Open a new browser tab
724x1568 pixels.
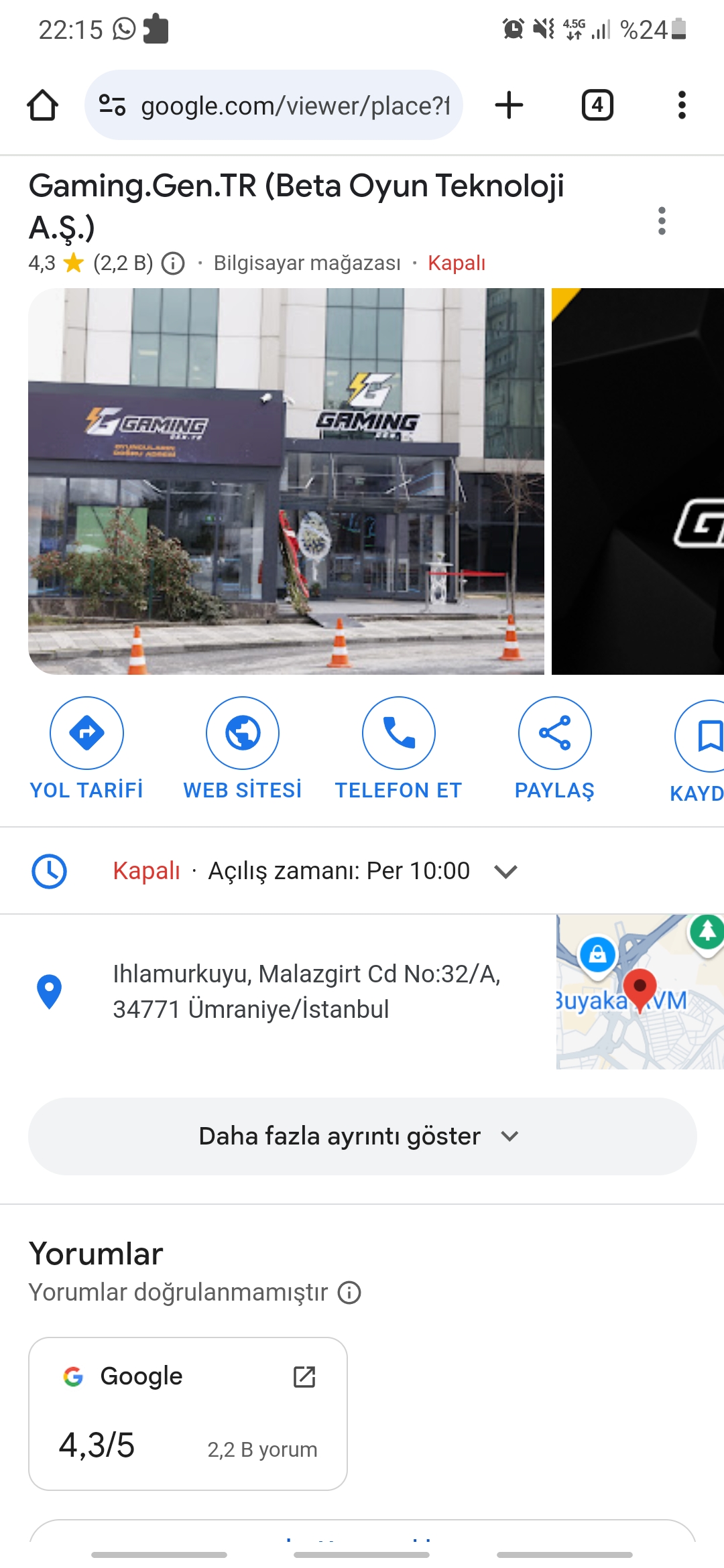[x=509, y=105]
